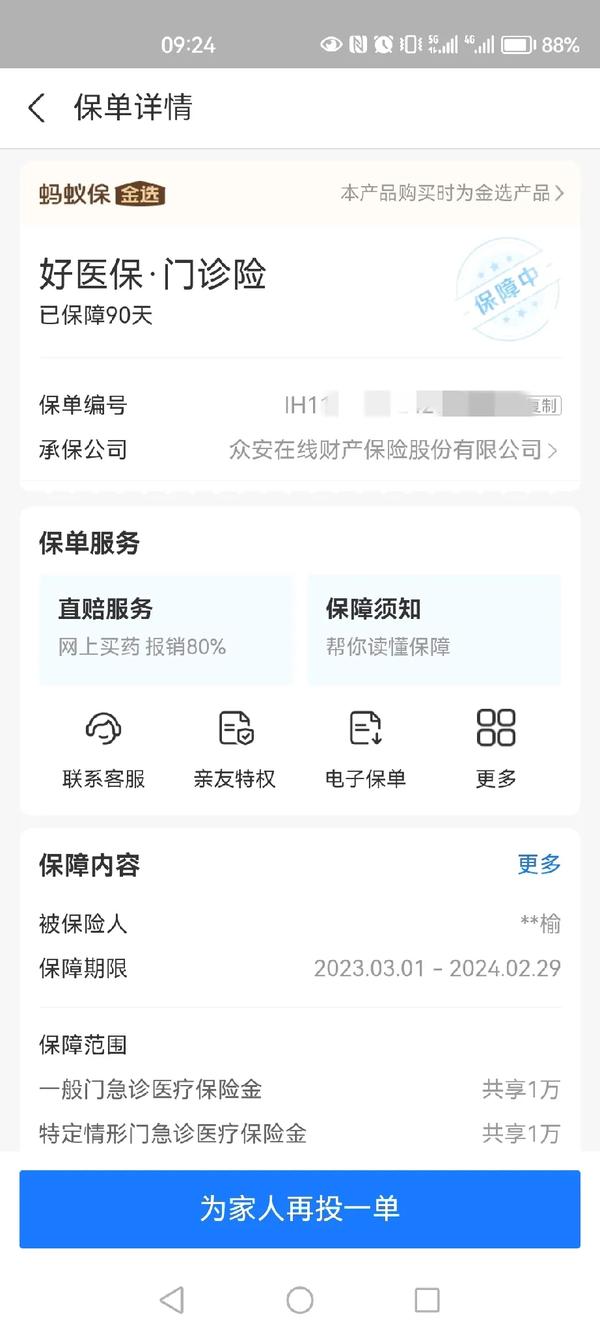View the 电子保单 document
The image size is (600, 1333).
click(x=365, y=750)
